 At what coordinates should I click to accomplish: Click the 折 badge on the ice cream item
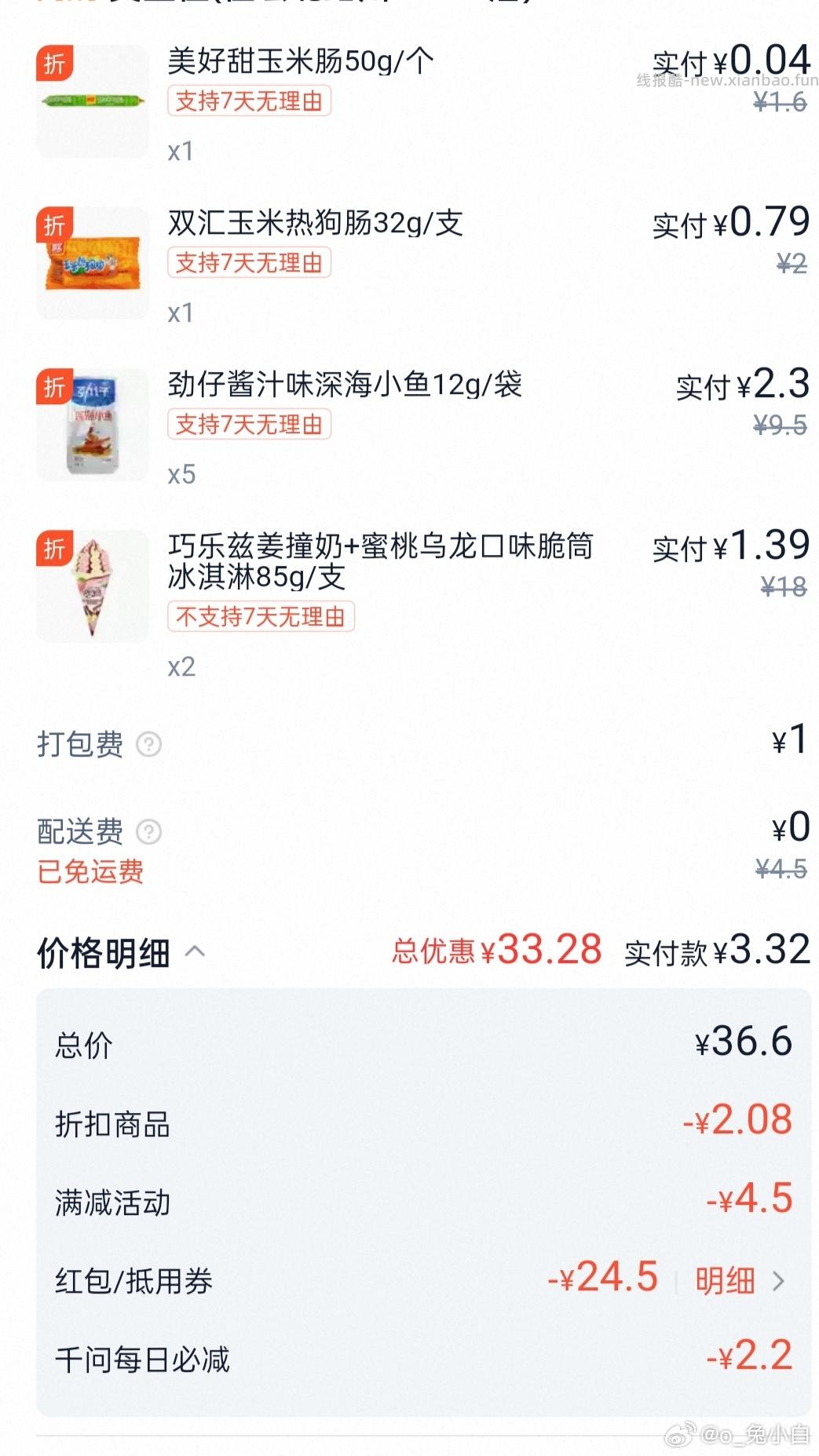coord(53,551)
